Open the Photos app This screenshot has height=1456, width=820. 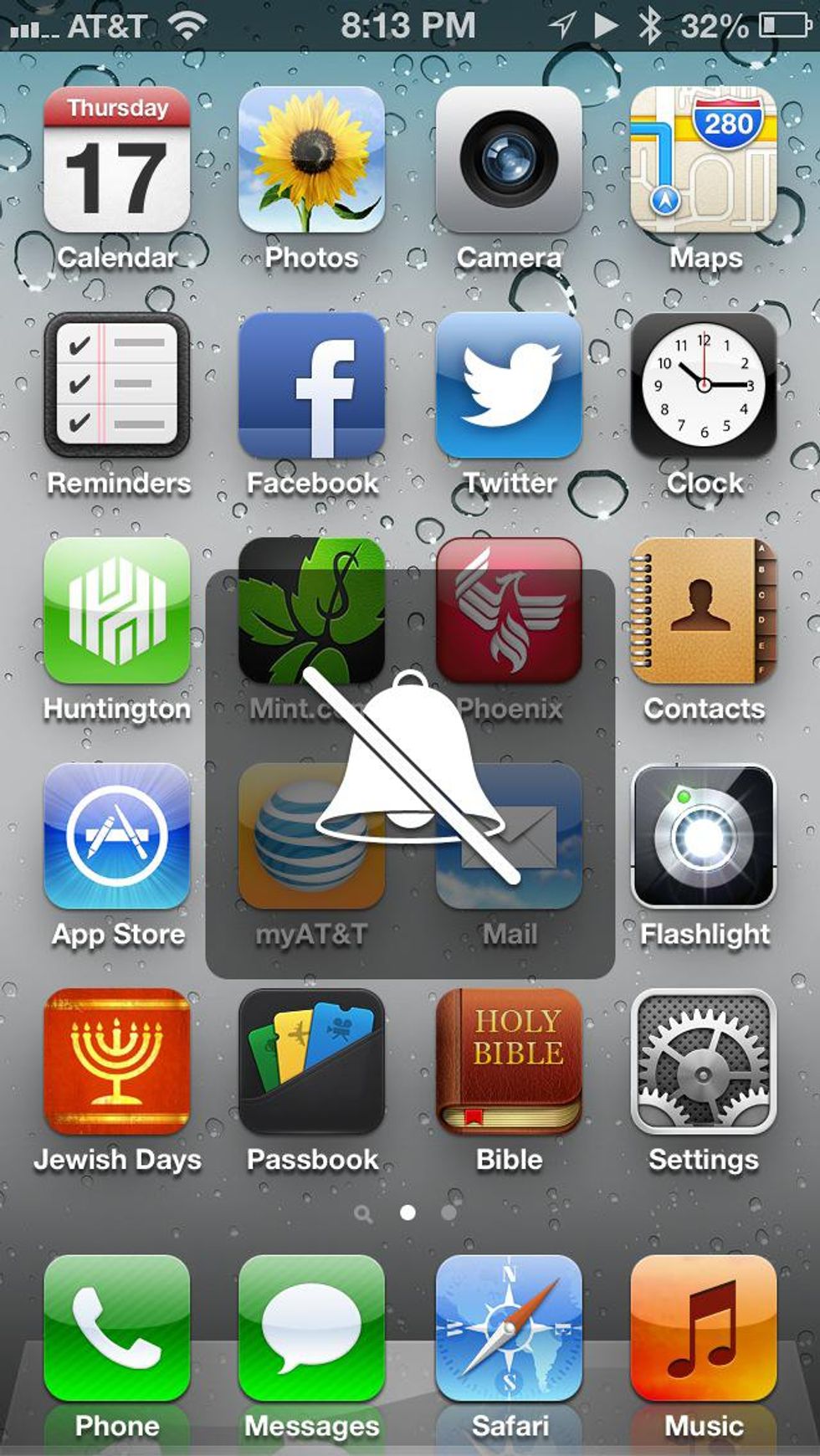(x=311, y=160)
